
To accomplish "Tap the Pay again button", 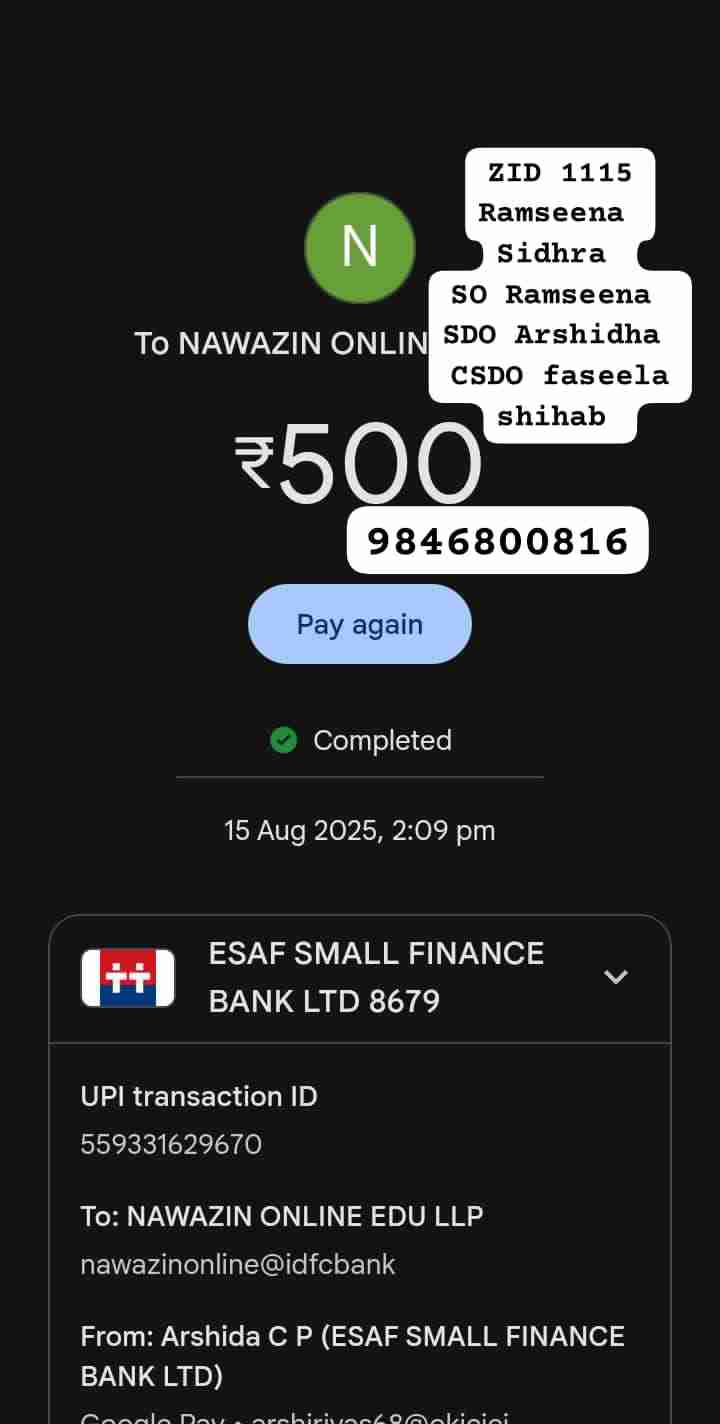I will (x=359, y=625).
